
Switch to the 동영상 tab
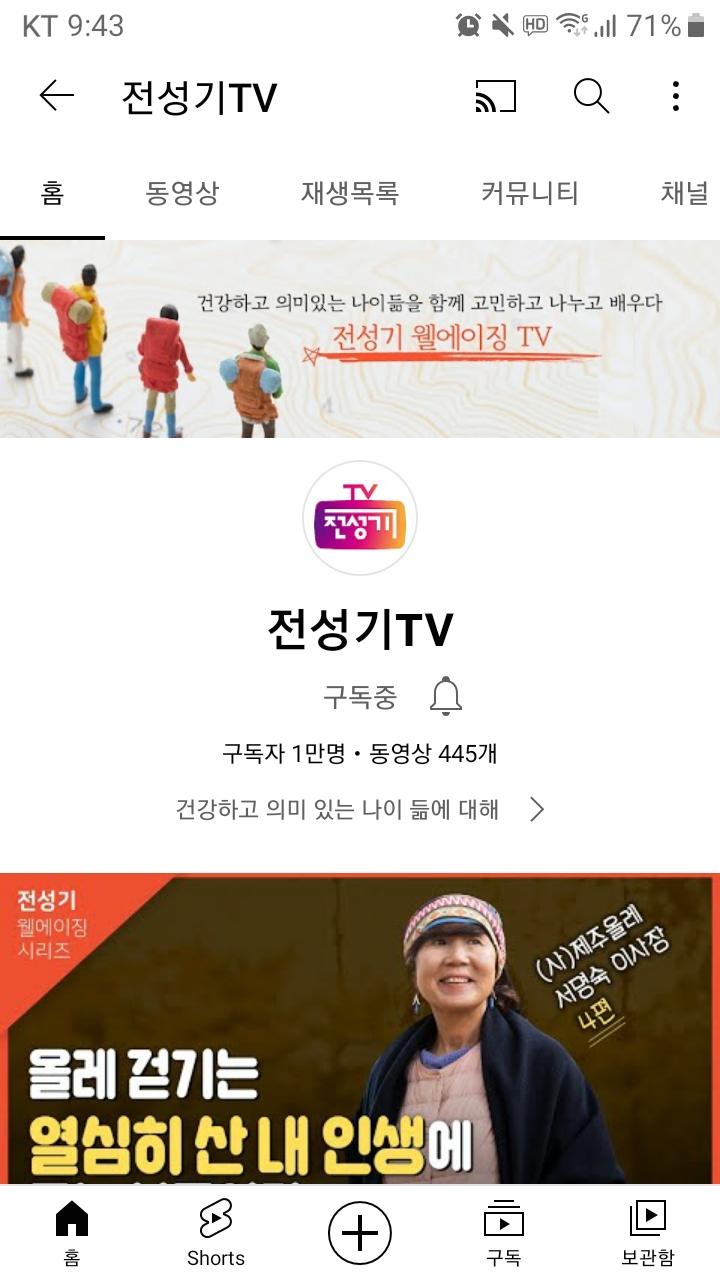[182, 193]
